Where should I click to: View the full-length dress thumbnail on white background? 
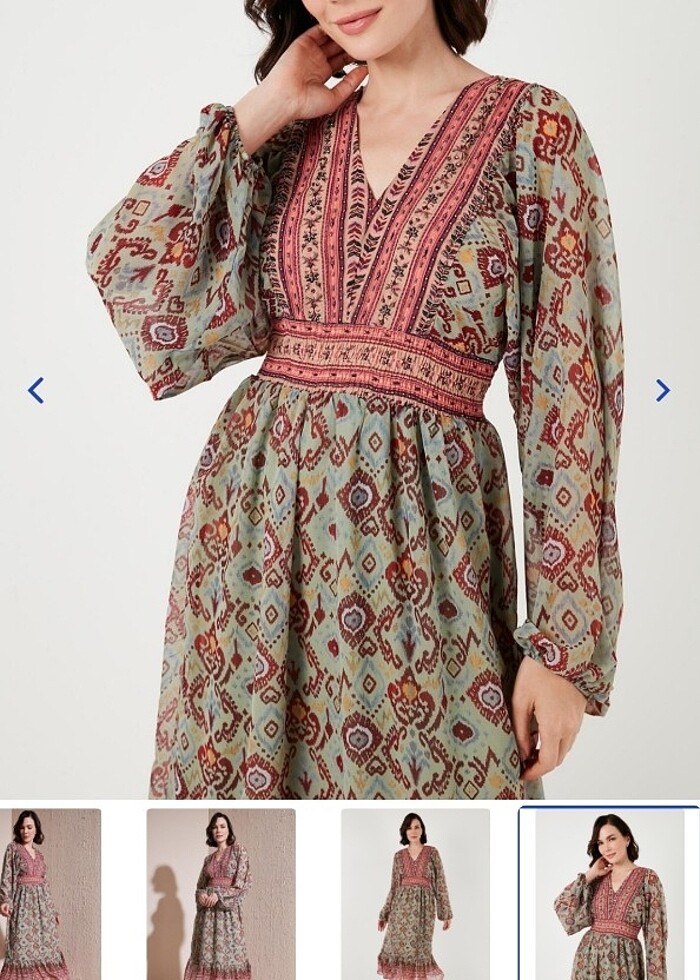tap(415, 893)
